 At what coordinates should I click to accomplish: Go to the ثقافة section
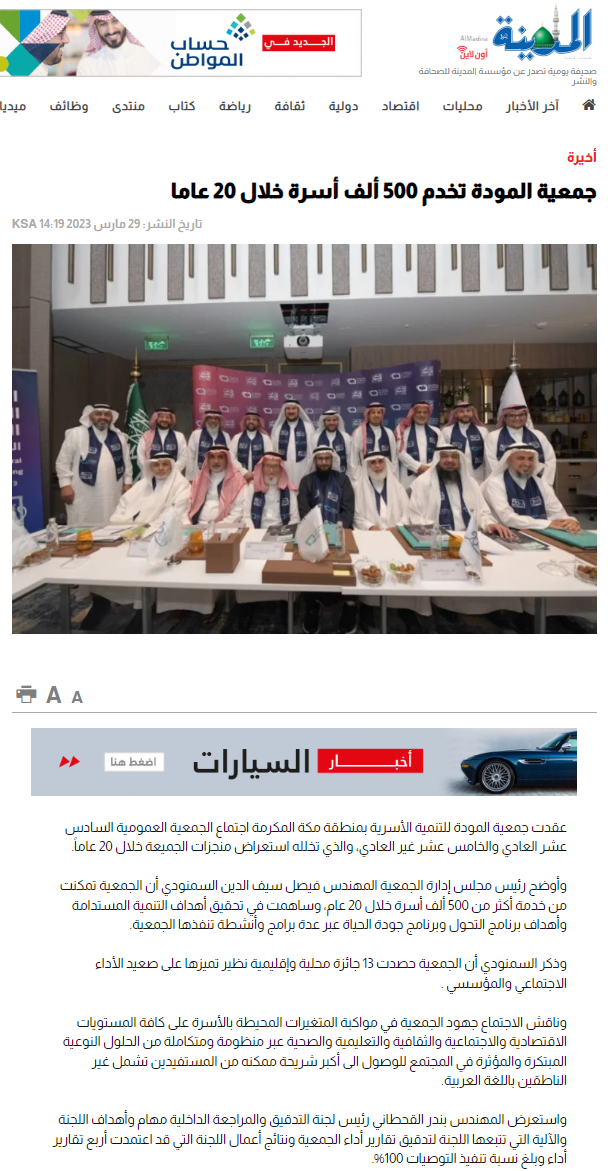290,107
